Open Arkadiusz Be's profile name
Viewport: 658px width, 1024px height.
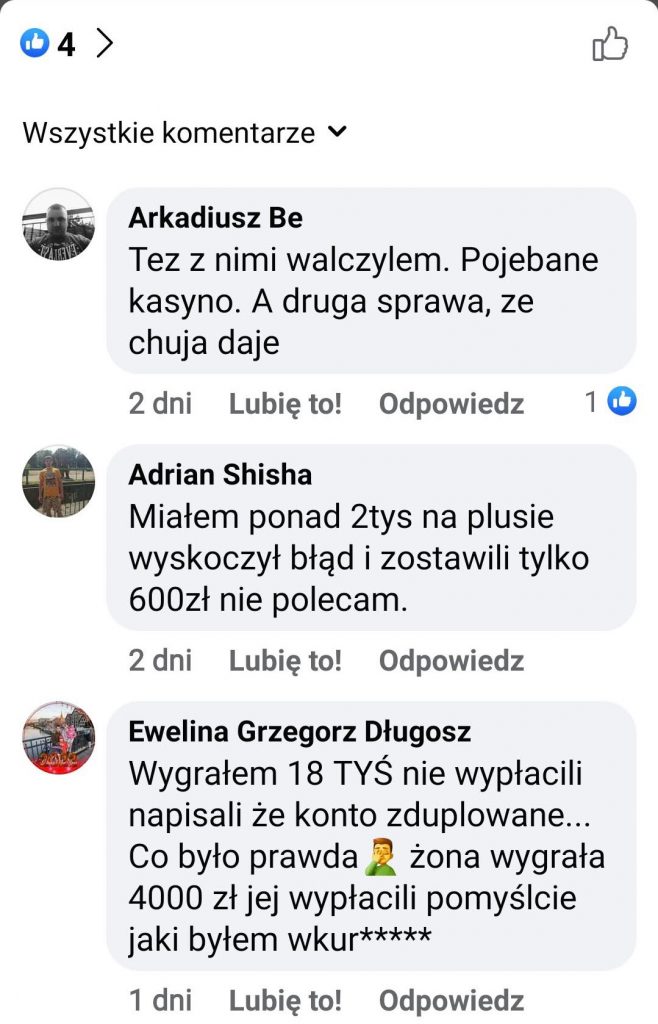tap(215, 217)
